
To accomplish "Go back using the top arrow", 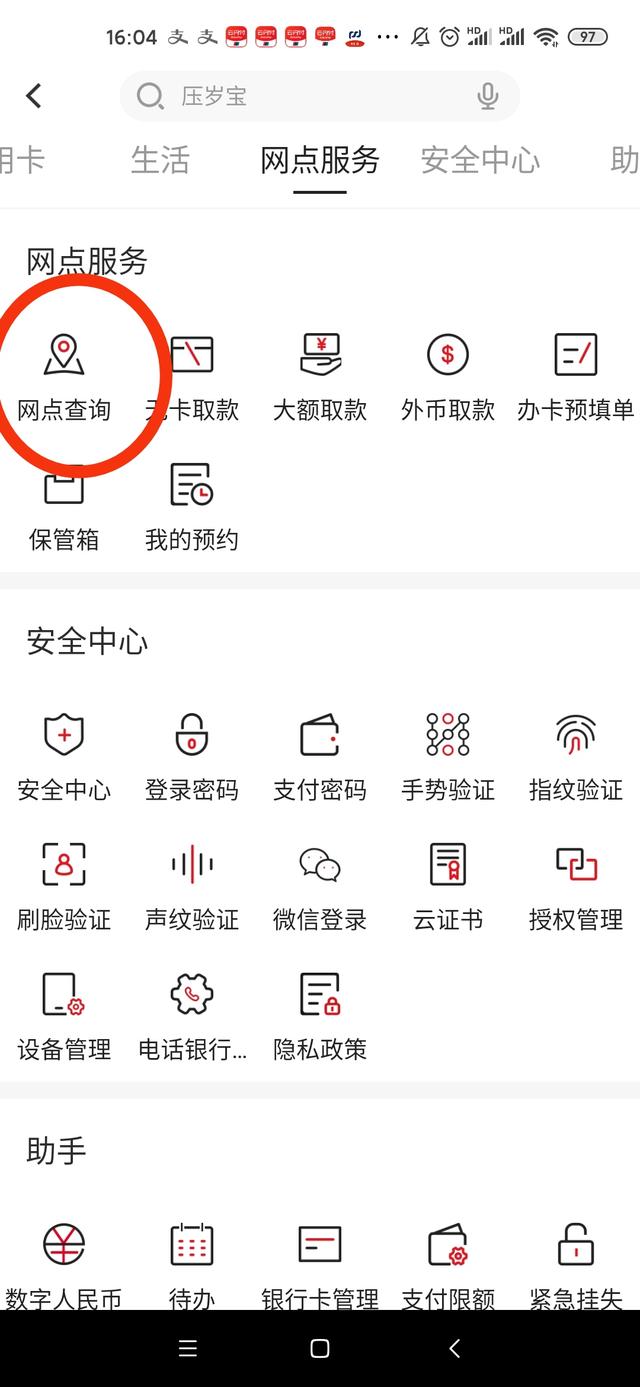I will [34, 96].
